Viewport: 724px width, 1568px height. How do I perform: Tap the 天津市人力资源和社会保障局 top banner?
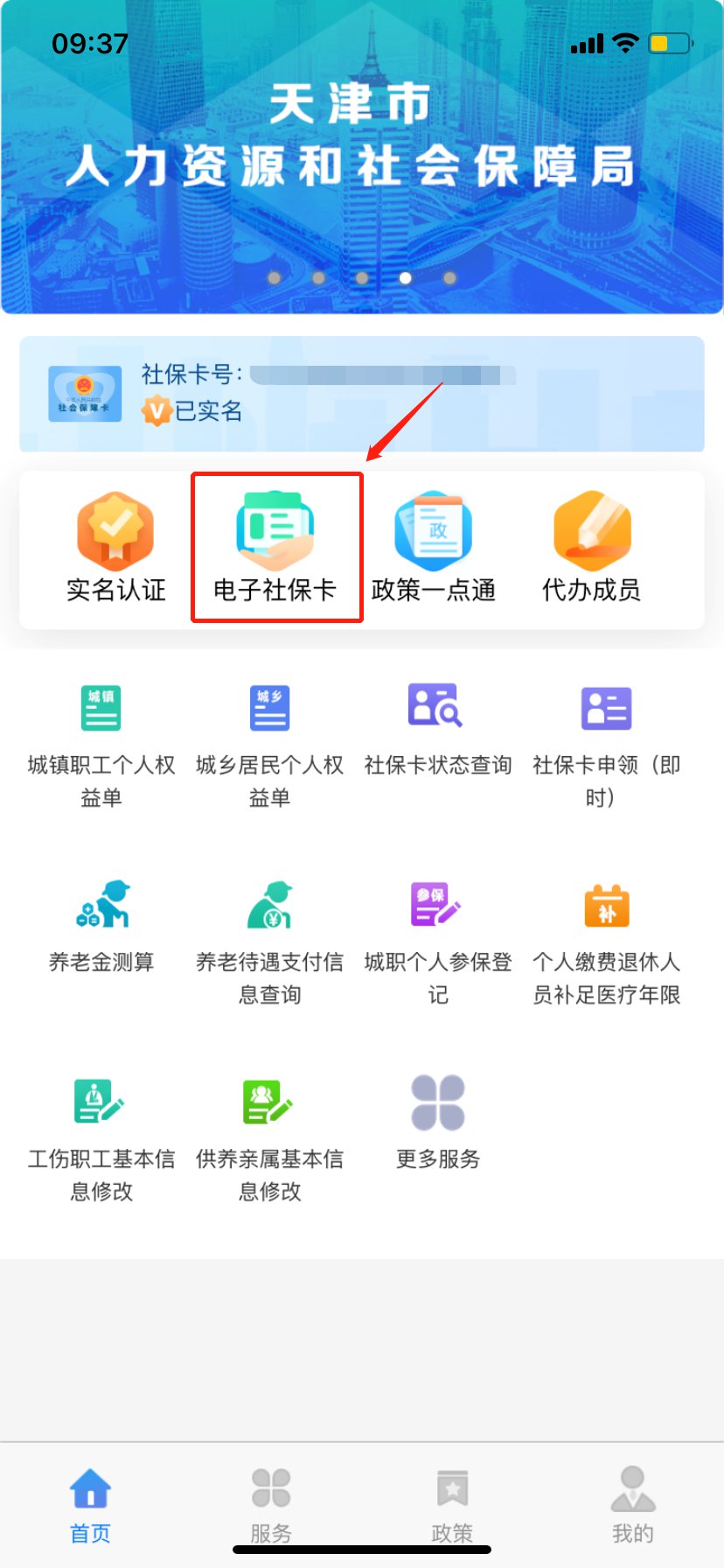click(x=362, y=157)
